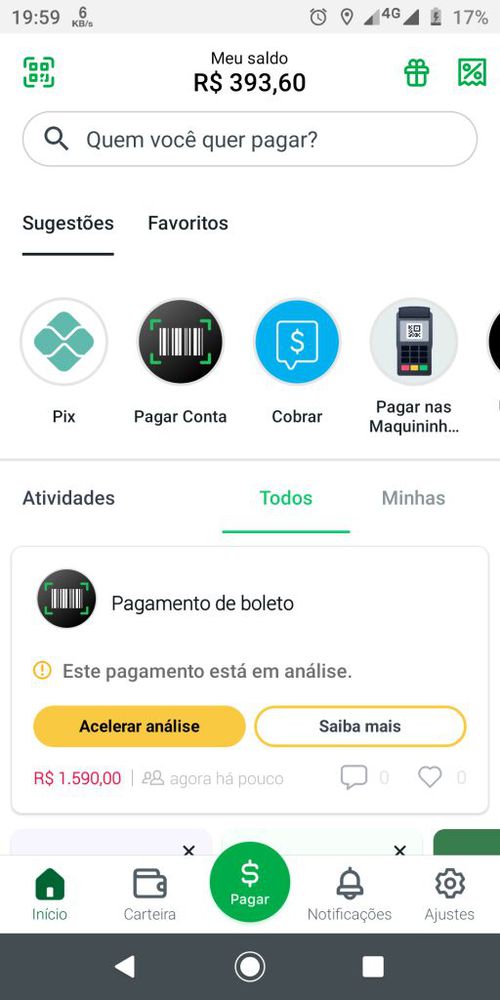500x1000 pixels.
Task: Switch to the Favoritos tab
Action: coord(188,223)
